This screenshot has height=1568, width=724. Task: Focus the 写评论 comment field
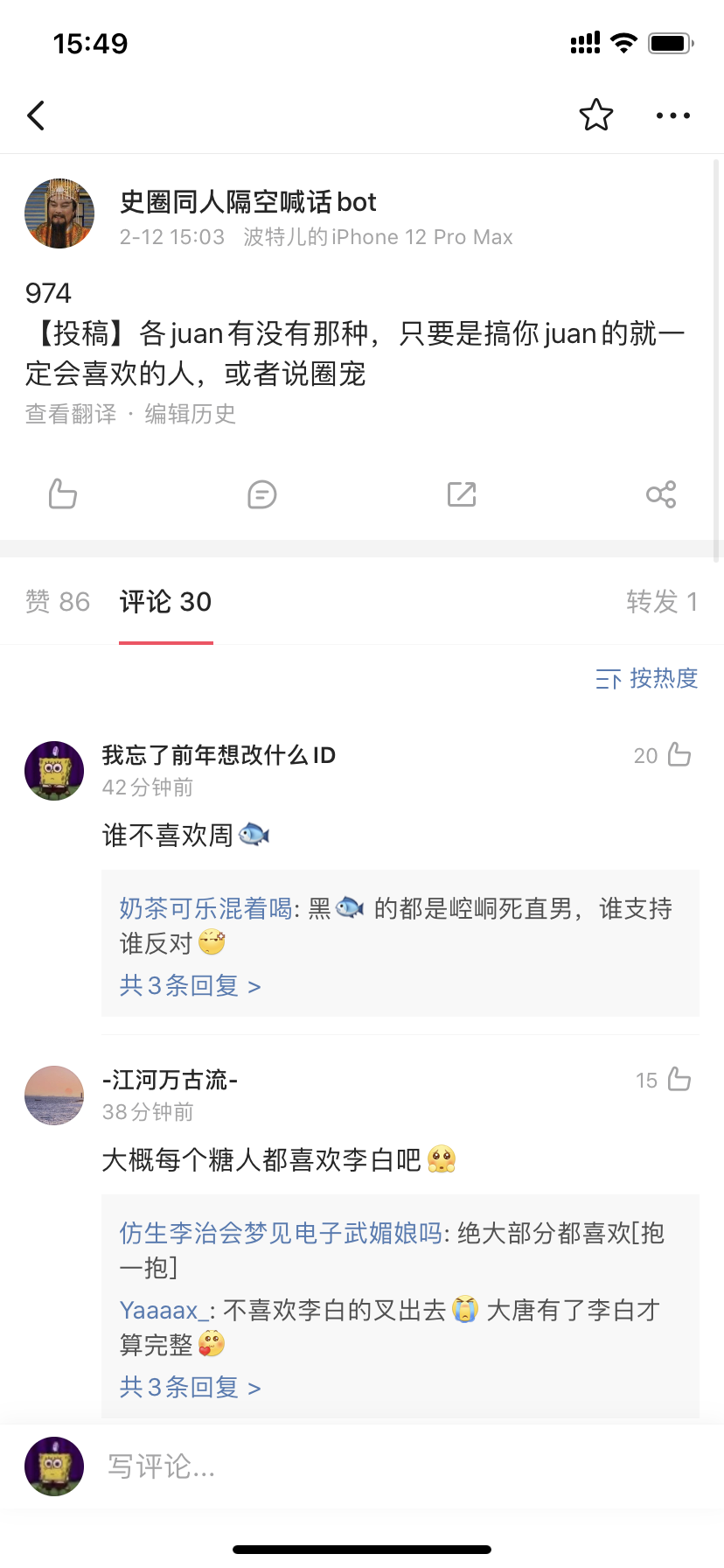coord(350,1466)
